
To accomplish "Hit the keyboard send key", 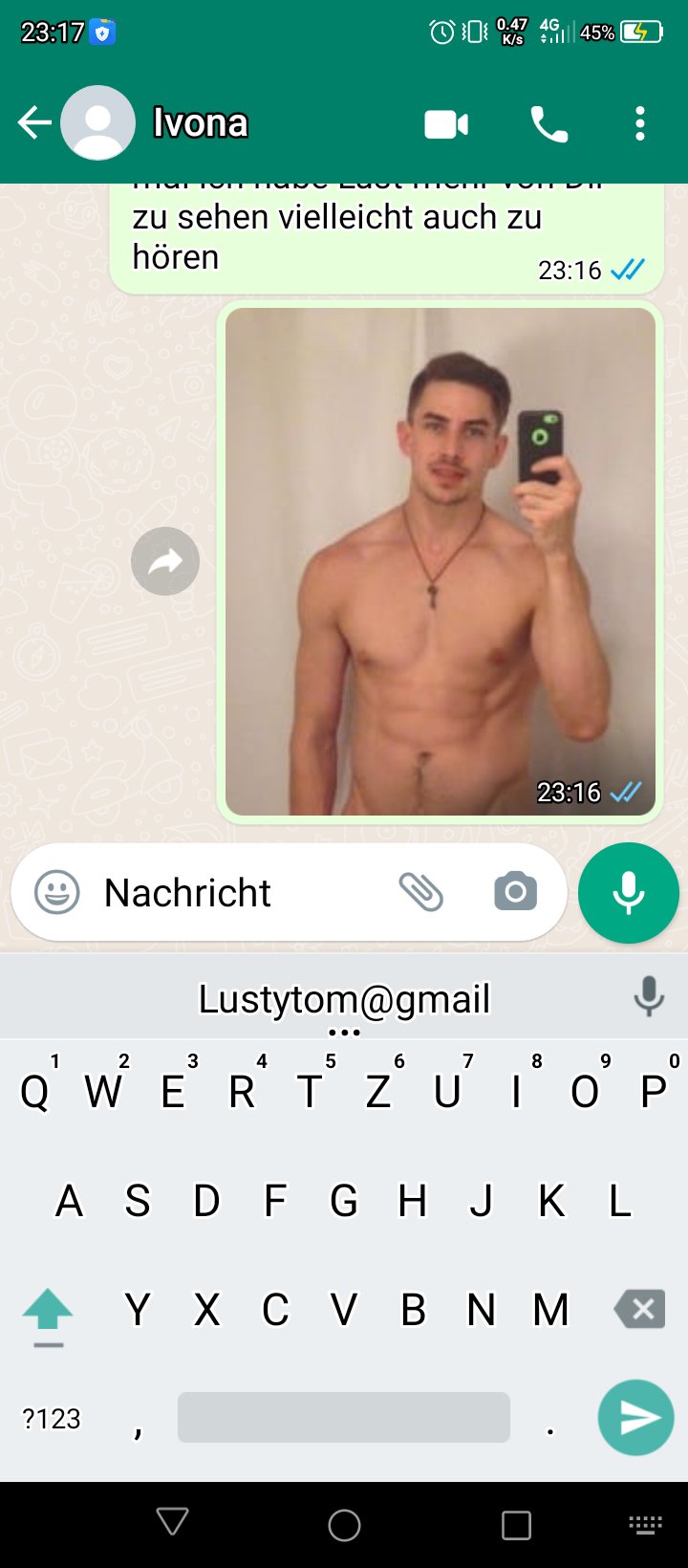I will click(x=635, y=1418).
